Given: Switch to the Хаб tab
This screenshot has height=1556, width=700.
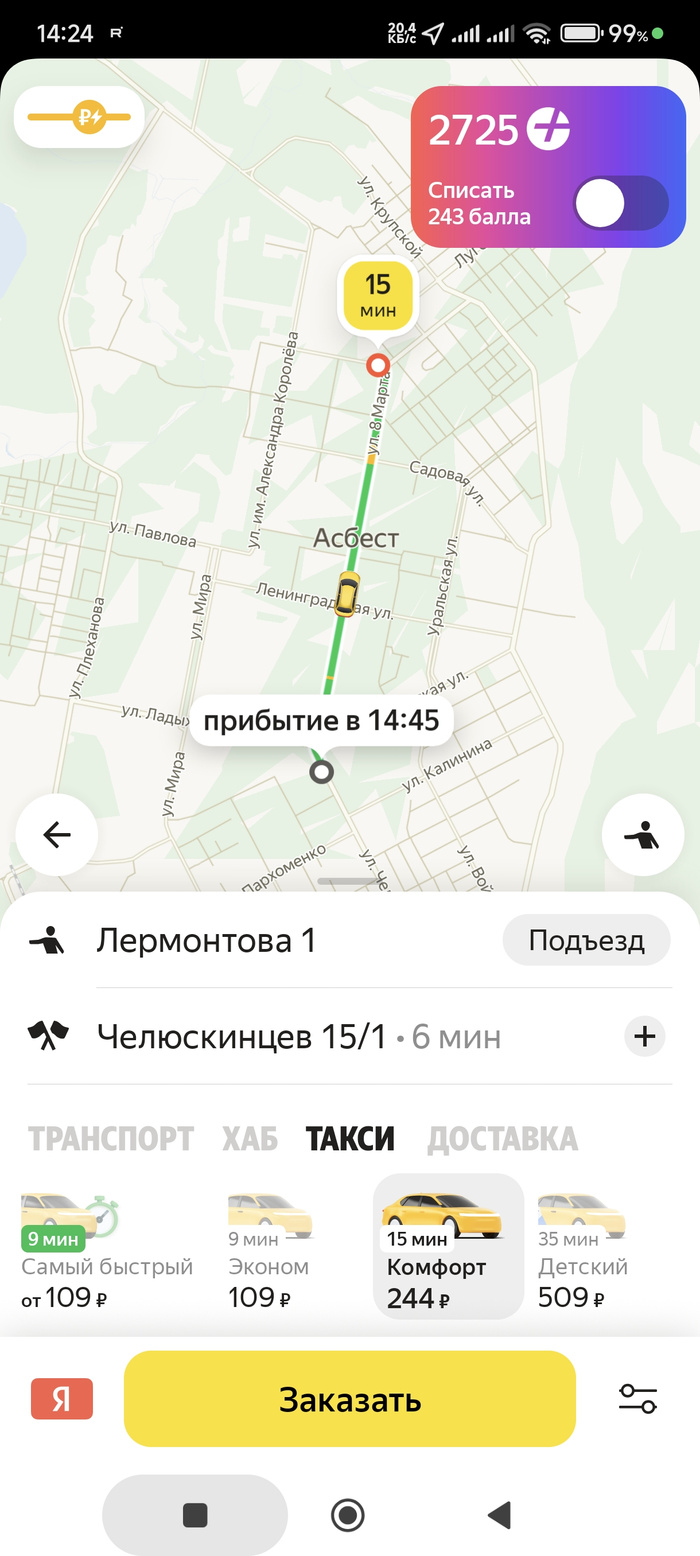Looking at the screenshot, I should pyautogui.click(x=249, y=1138).
